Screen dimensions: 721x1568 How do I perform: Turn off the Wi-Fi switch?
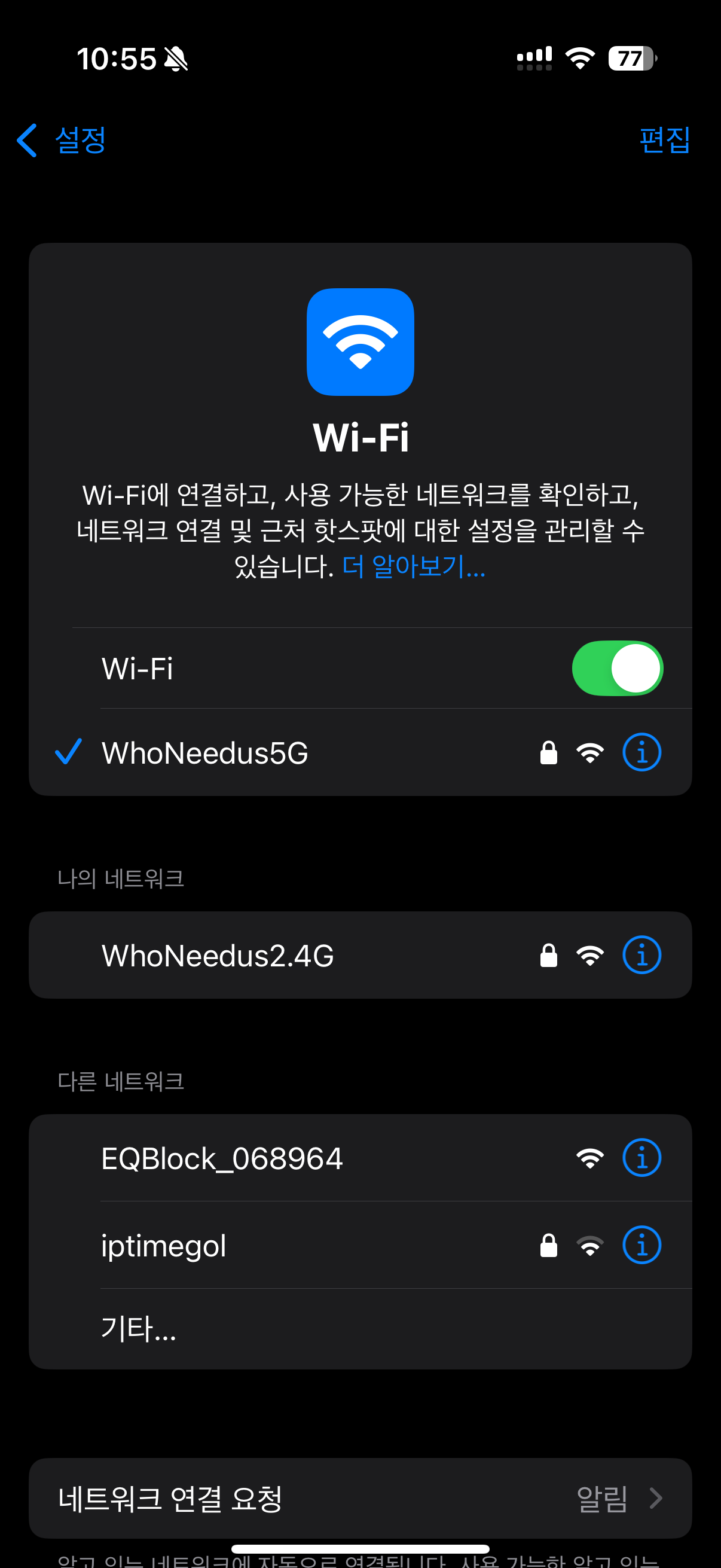point(617,668)
